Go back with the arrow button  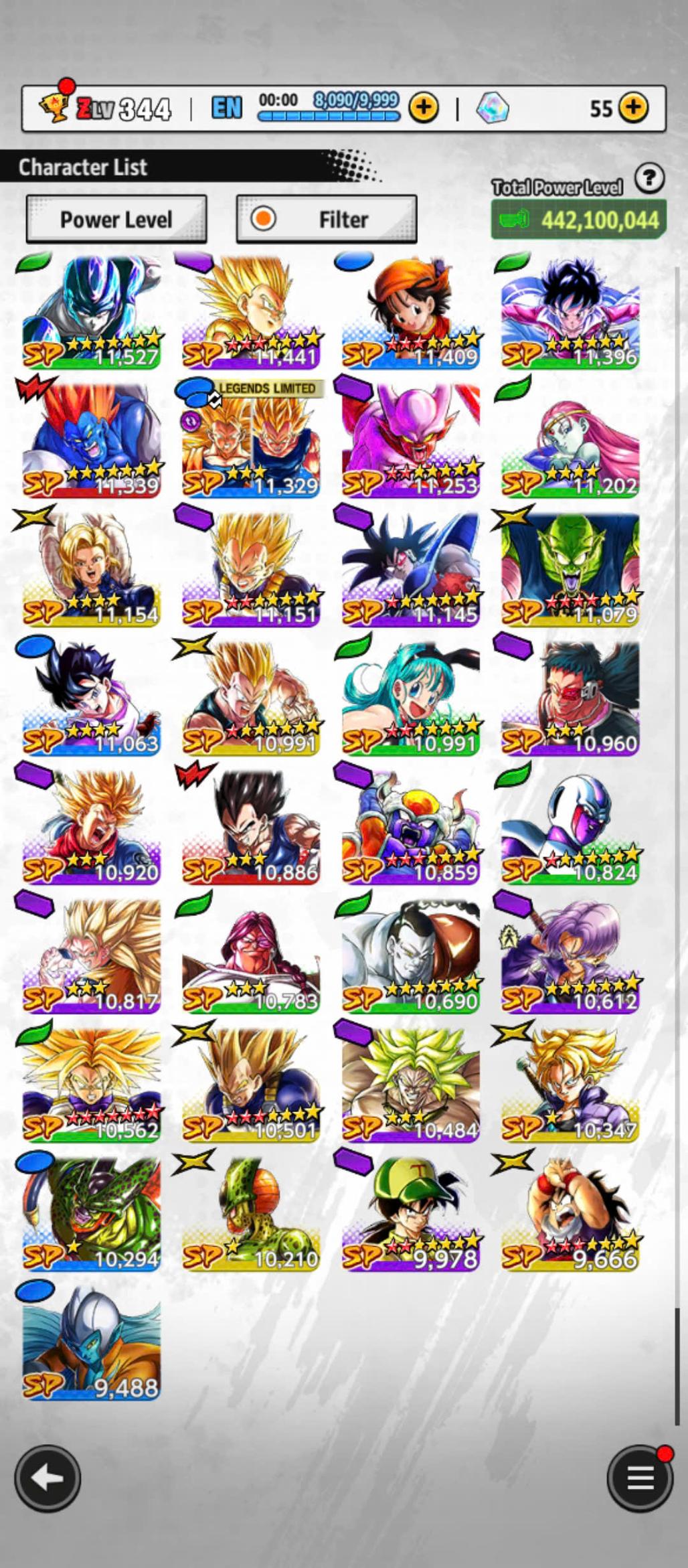[48, 1478]
